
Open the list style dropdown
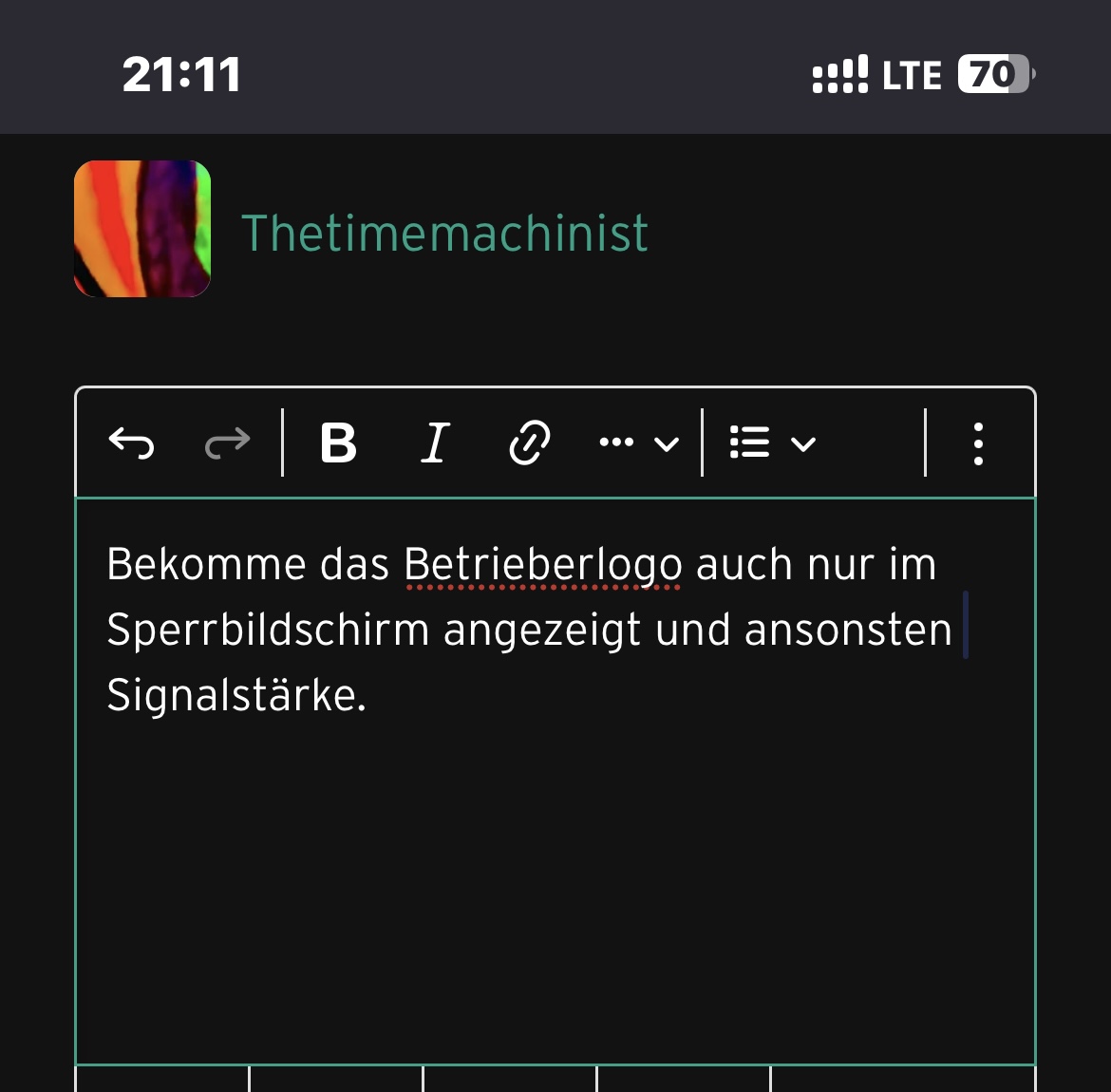[x=773, y=442]
